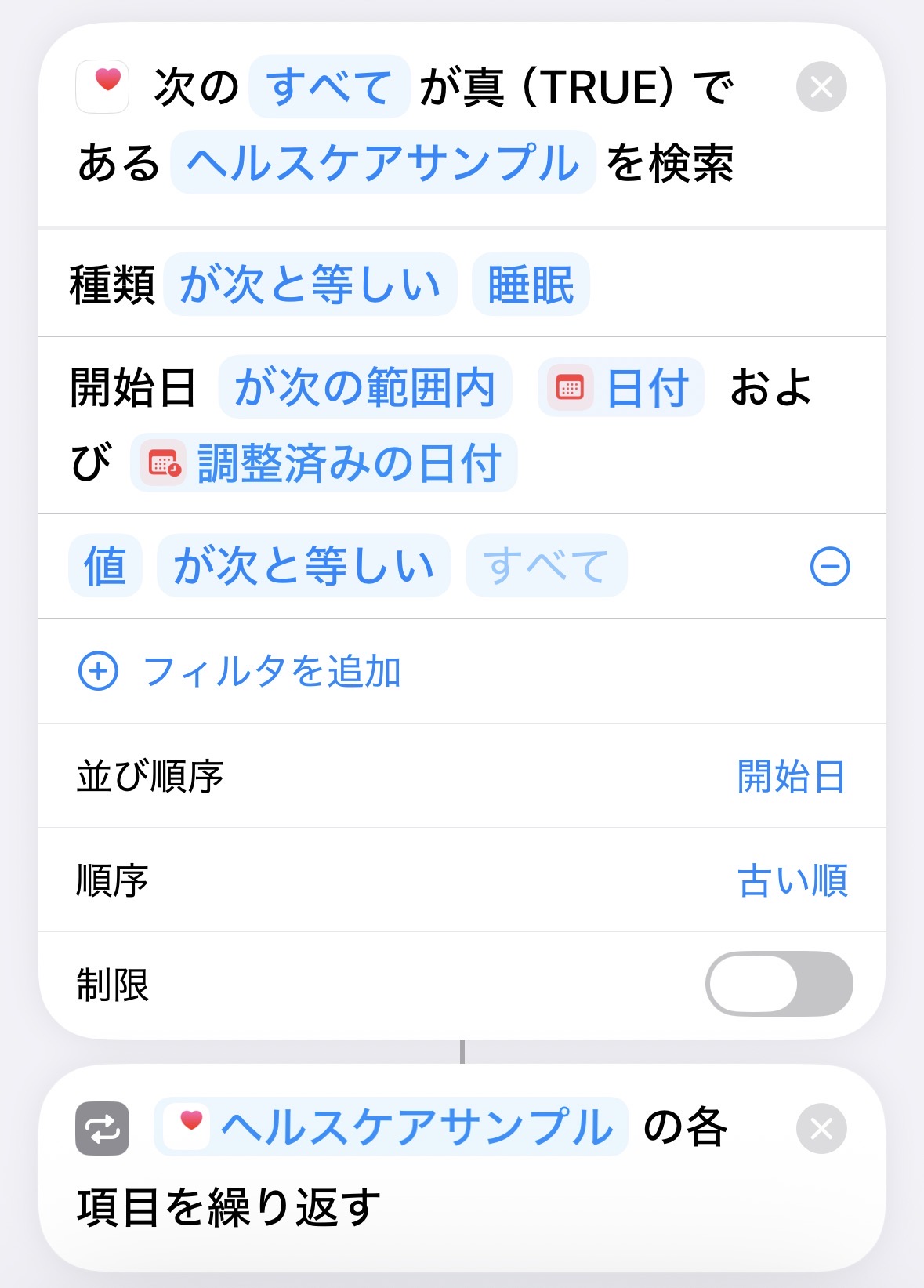Select 睡眠 as the sample type
The image size is (924, 1288).
[531, 283]
